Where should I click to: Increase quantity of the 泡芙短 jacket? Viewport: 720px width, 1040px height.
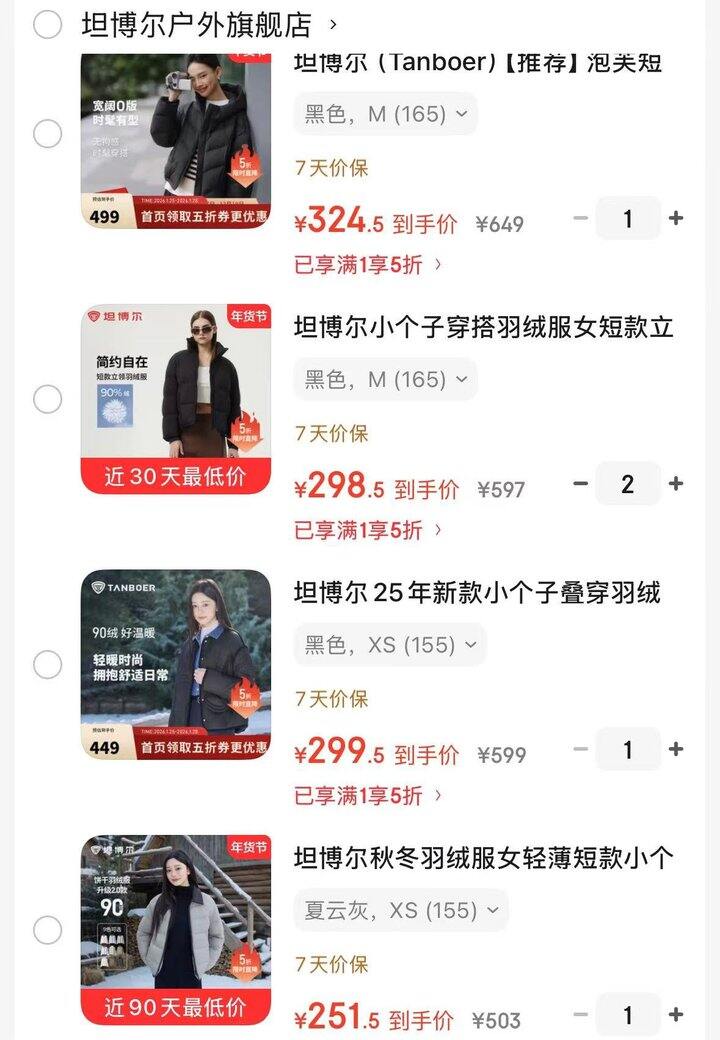[x=678, y=218]
